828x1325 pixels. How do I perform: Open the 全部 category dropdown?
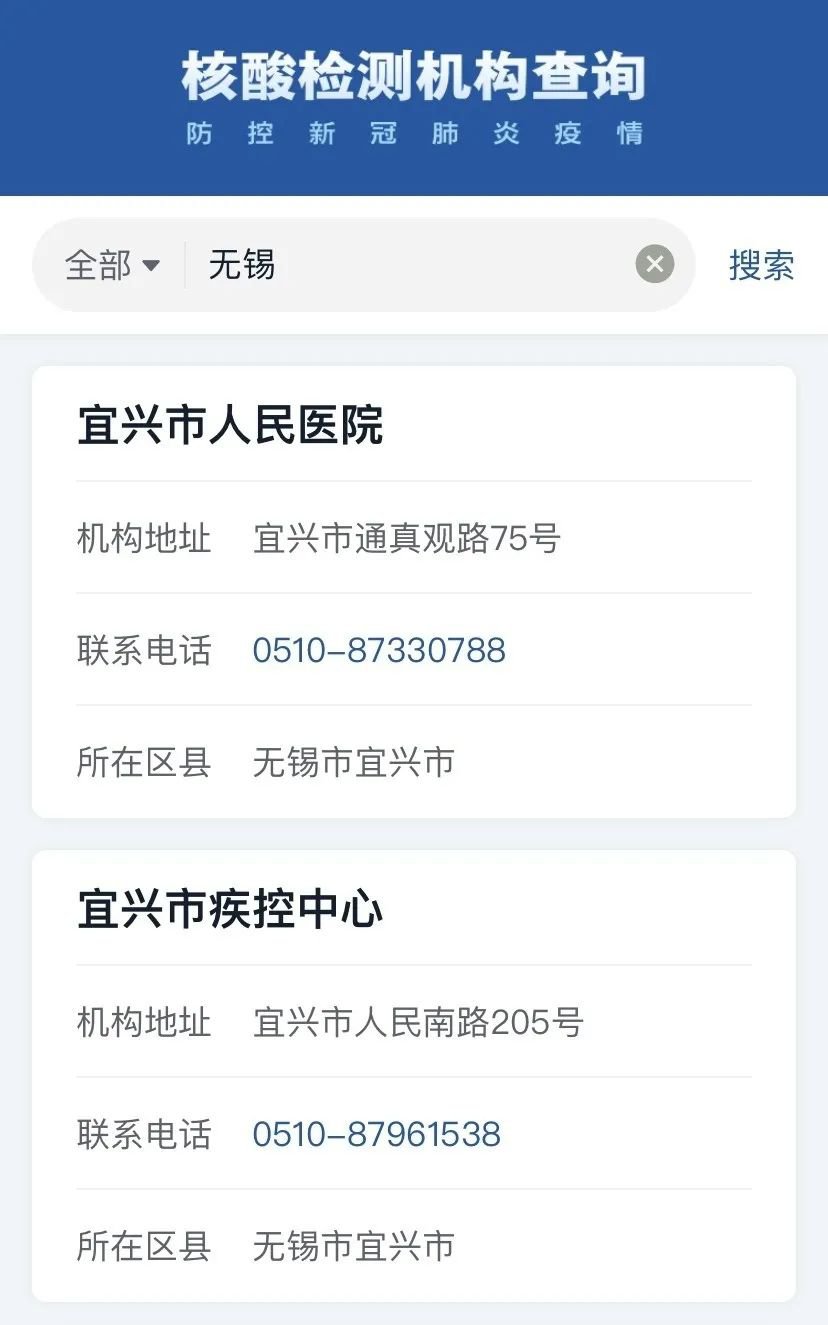[112, 265]
